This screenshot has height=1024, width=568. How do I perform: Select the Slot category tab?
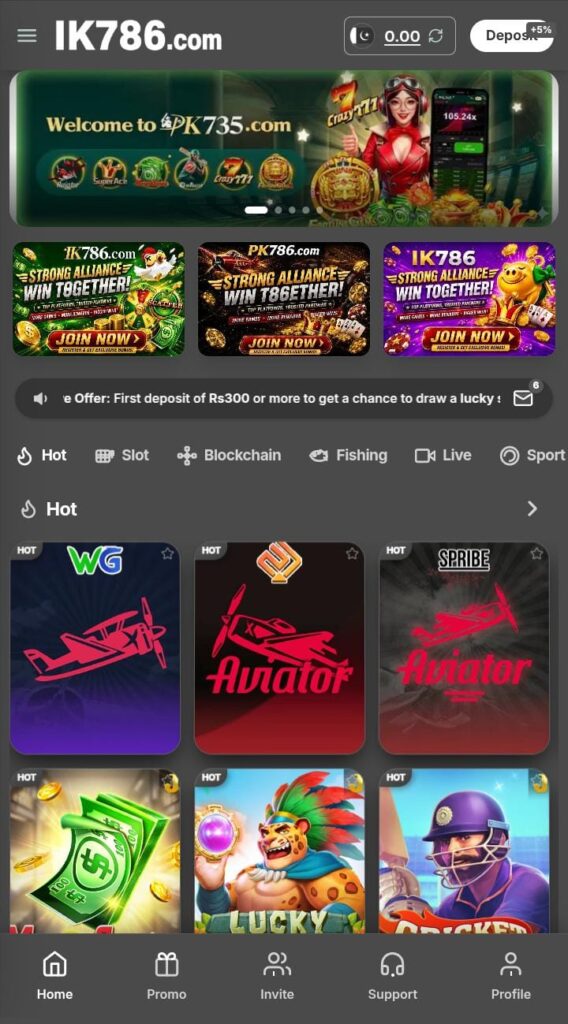[122, 455]
